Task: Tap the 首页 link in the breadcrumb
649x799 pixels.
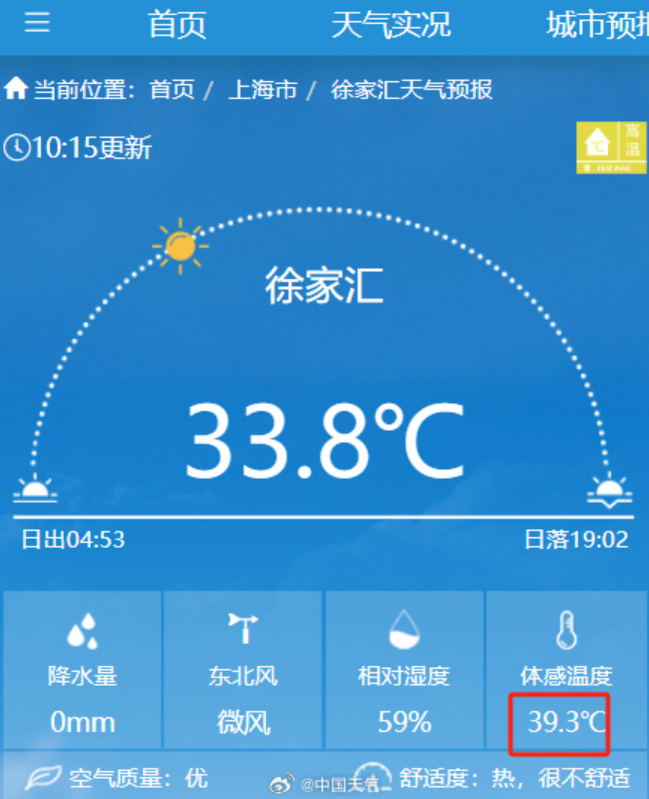Action: pos(171,90)
